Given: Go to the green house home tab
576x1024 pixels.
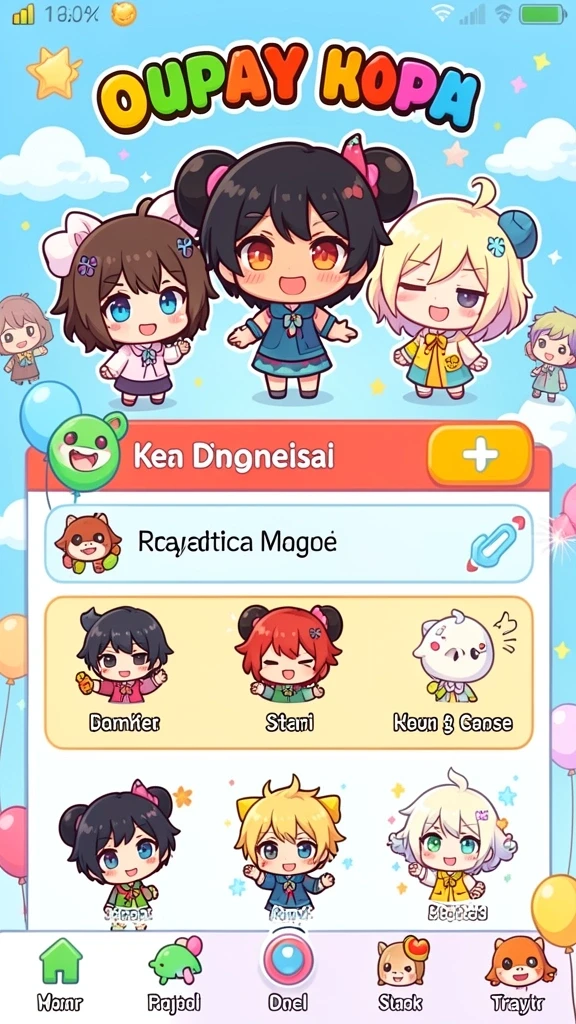Looking at the screenshot, I should tap(61, 973).
